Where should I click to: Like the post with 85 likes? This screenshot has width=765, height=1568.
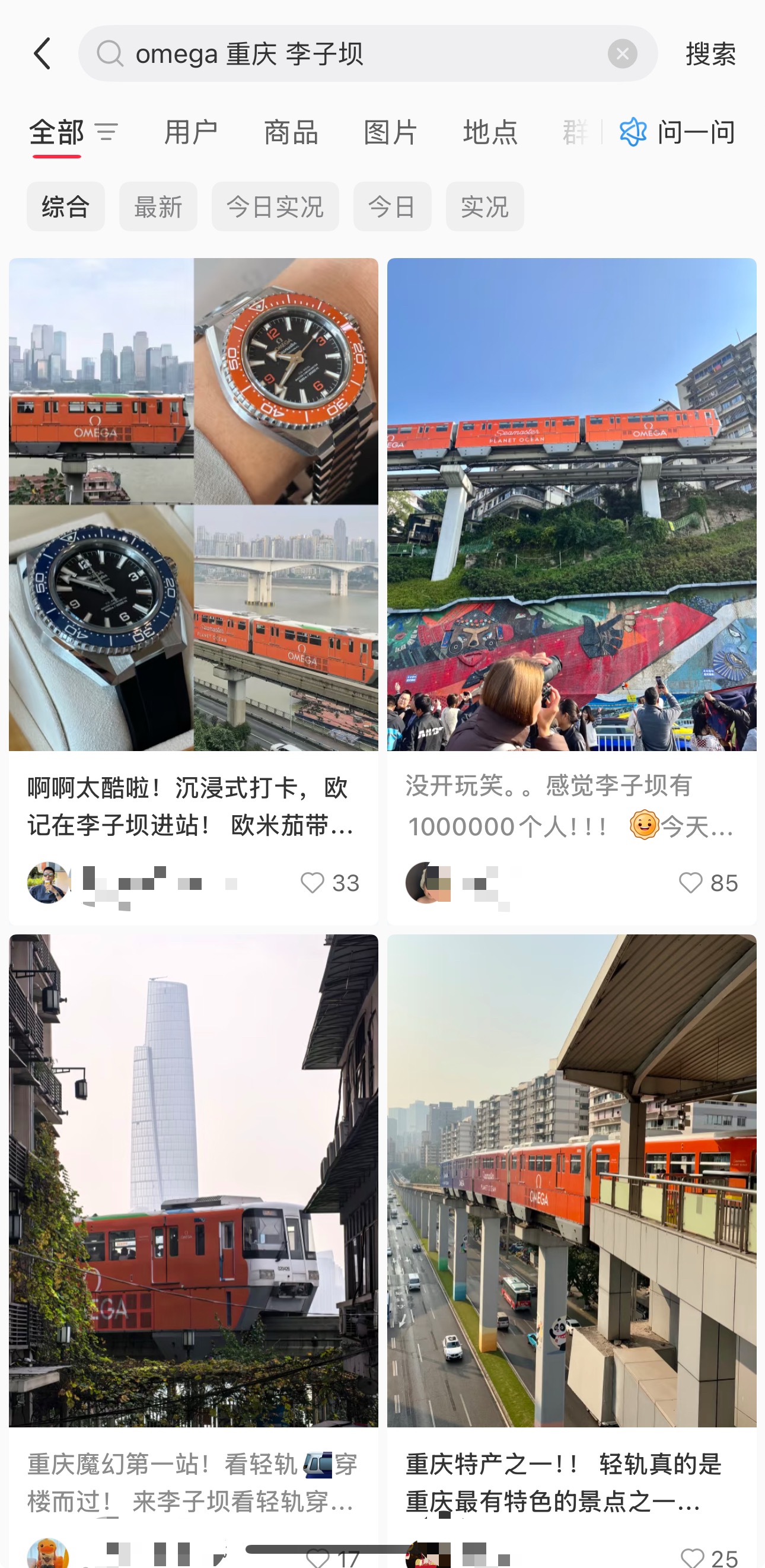691,883
